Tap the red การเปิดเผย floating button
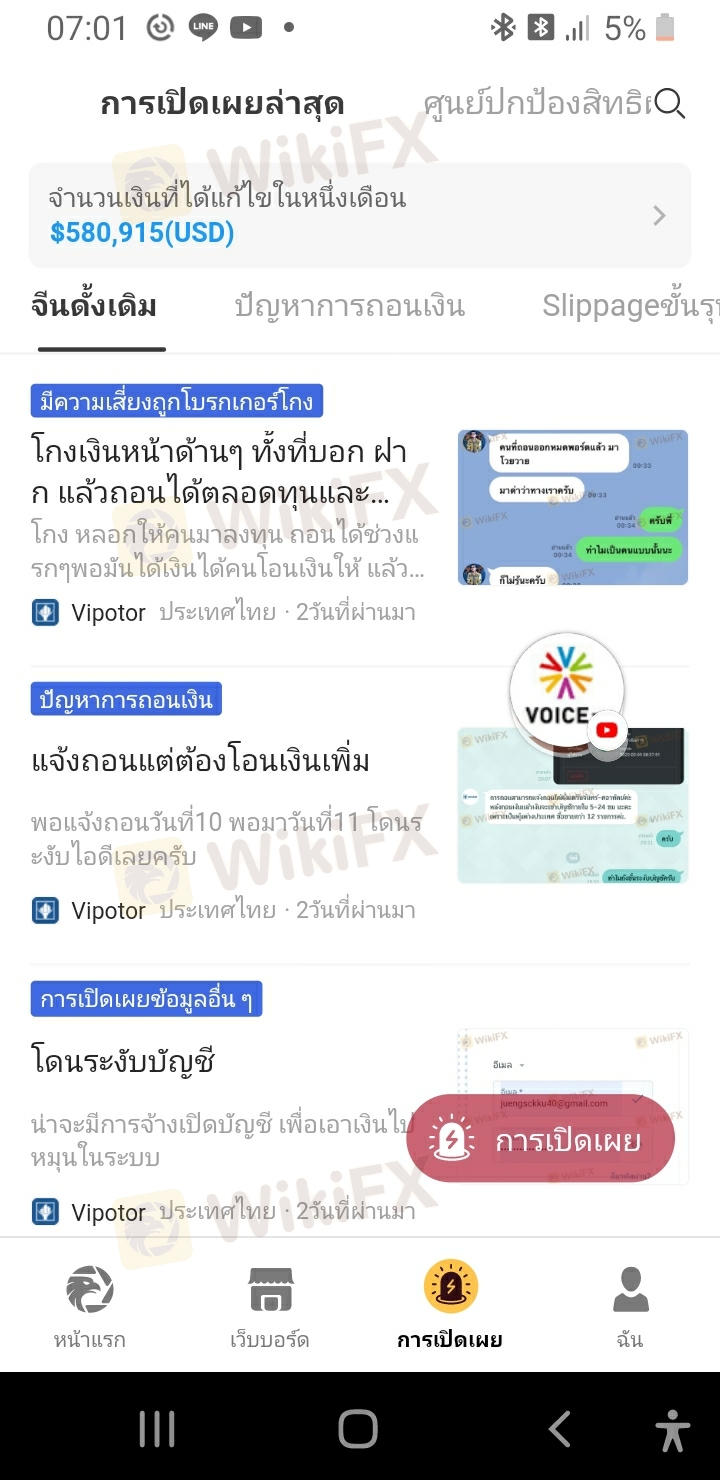Viewport: 720px width, 1480px height. 541,1140
